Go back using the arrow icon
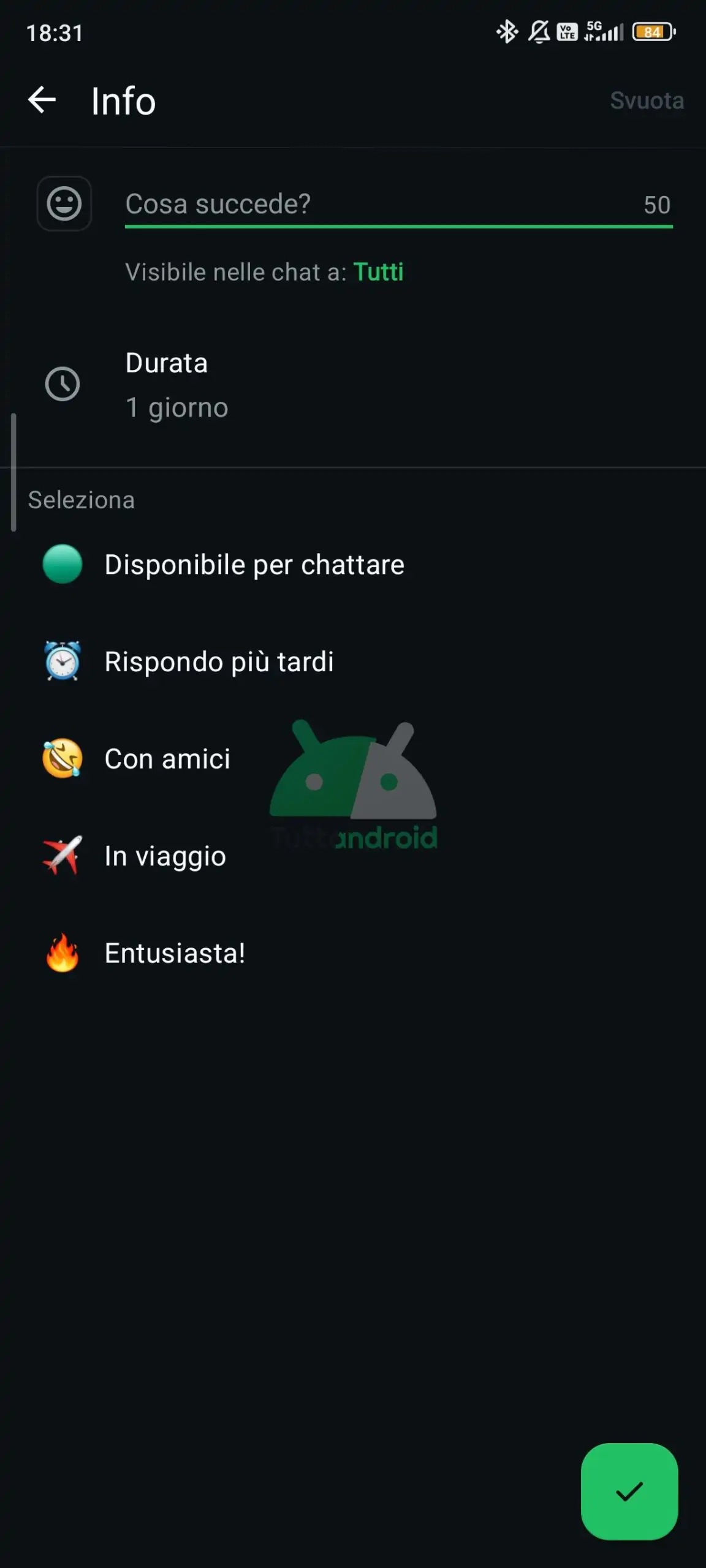Image resolution: width=706 pixels, height=1568 pixels. point(42,100)
